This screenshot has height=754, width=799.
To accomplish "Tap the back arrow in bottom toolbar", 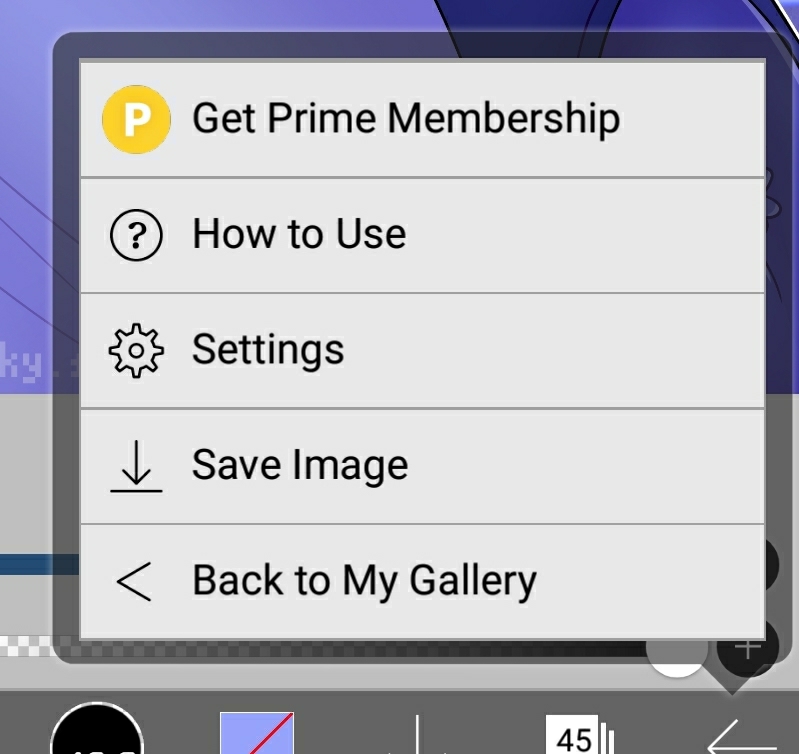I will point(741,738).
